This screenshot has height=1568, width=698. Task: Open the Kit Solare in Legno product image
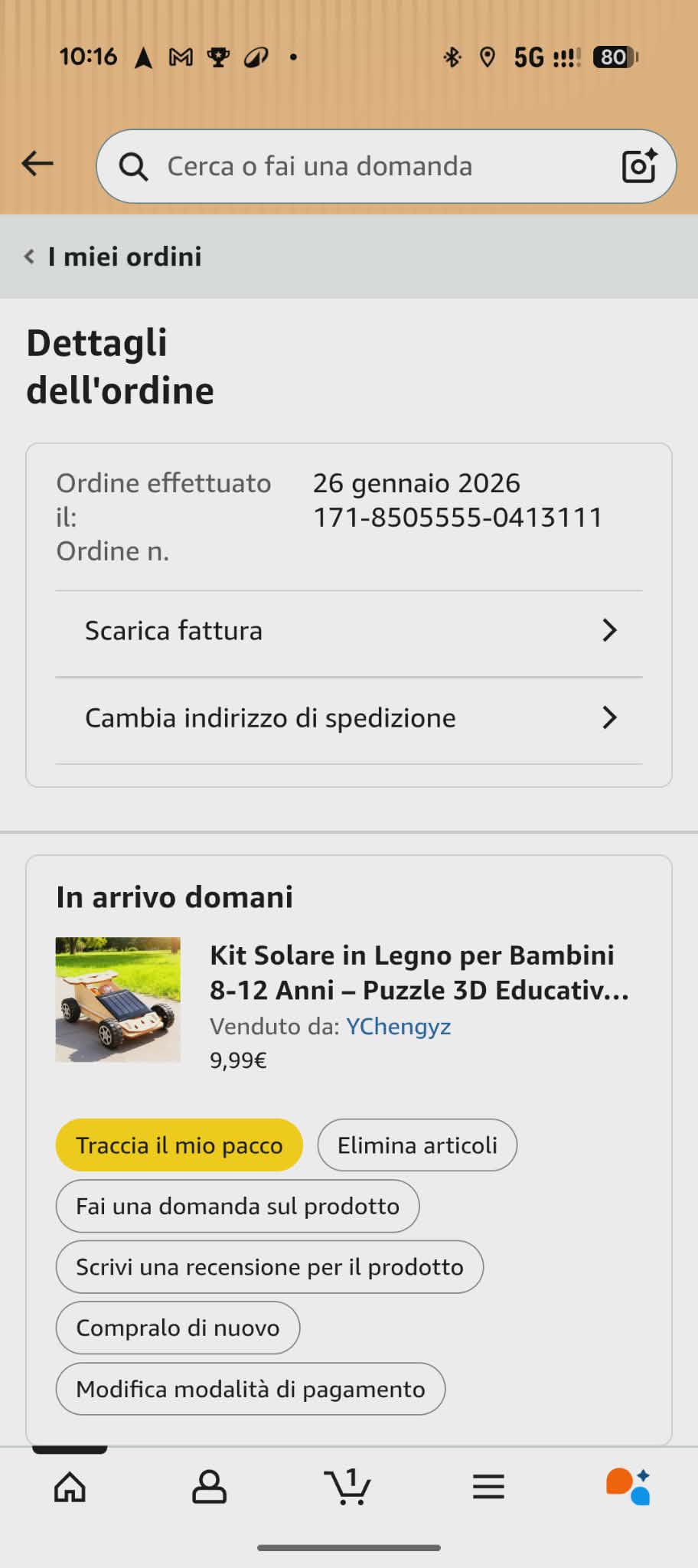pos(118,999)
